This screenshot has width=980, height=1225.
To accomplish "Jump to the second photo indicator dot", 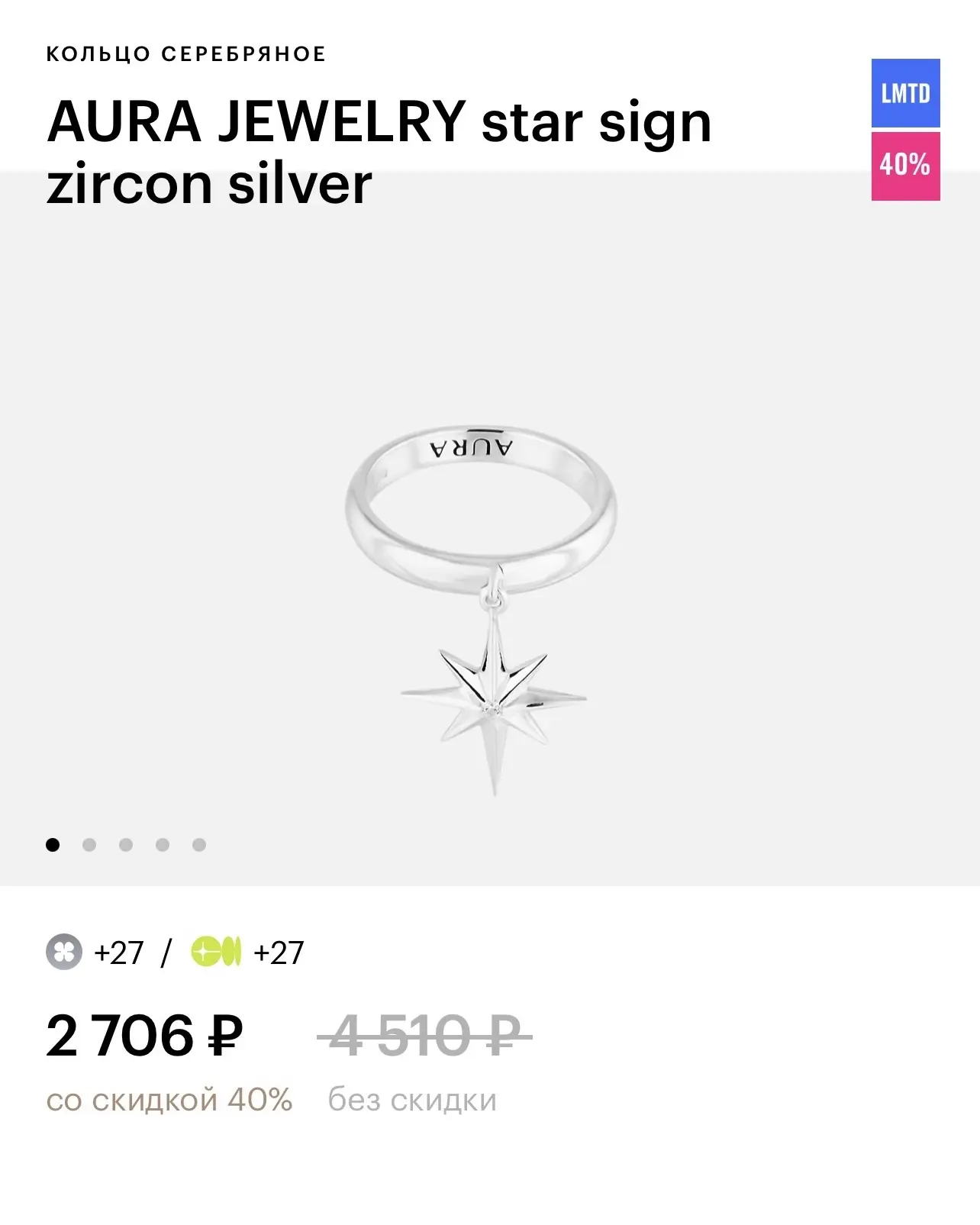I will [x=89, y=845].
